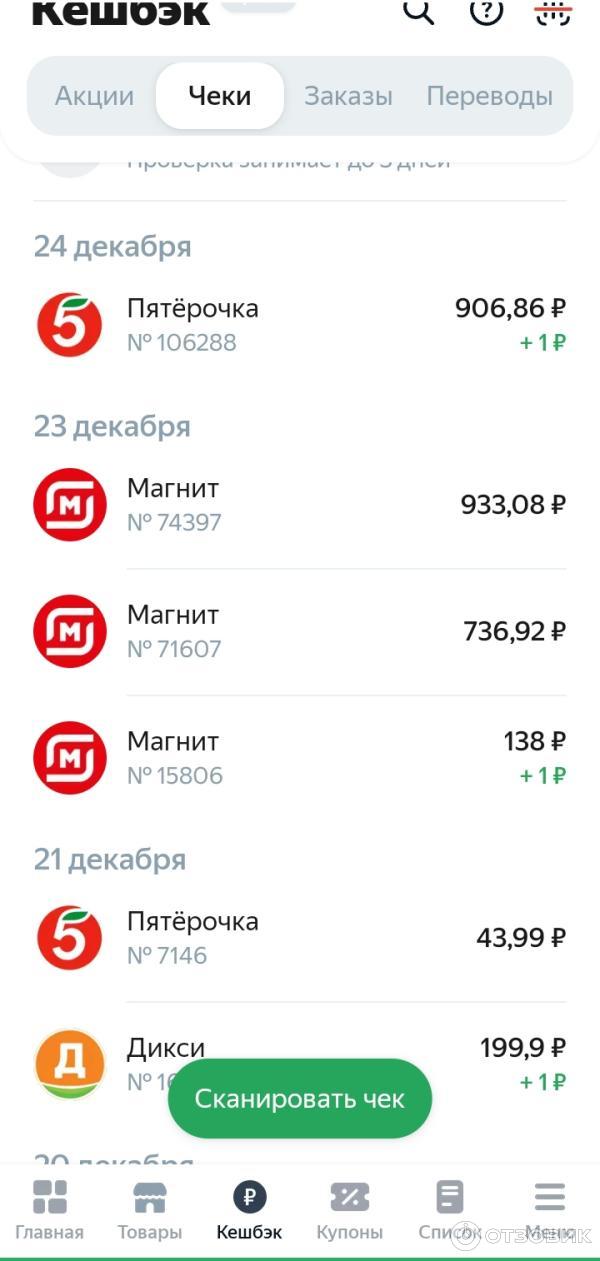
Task: Open Пятёрочка receipt № 106288
Action: coord(300,325)
